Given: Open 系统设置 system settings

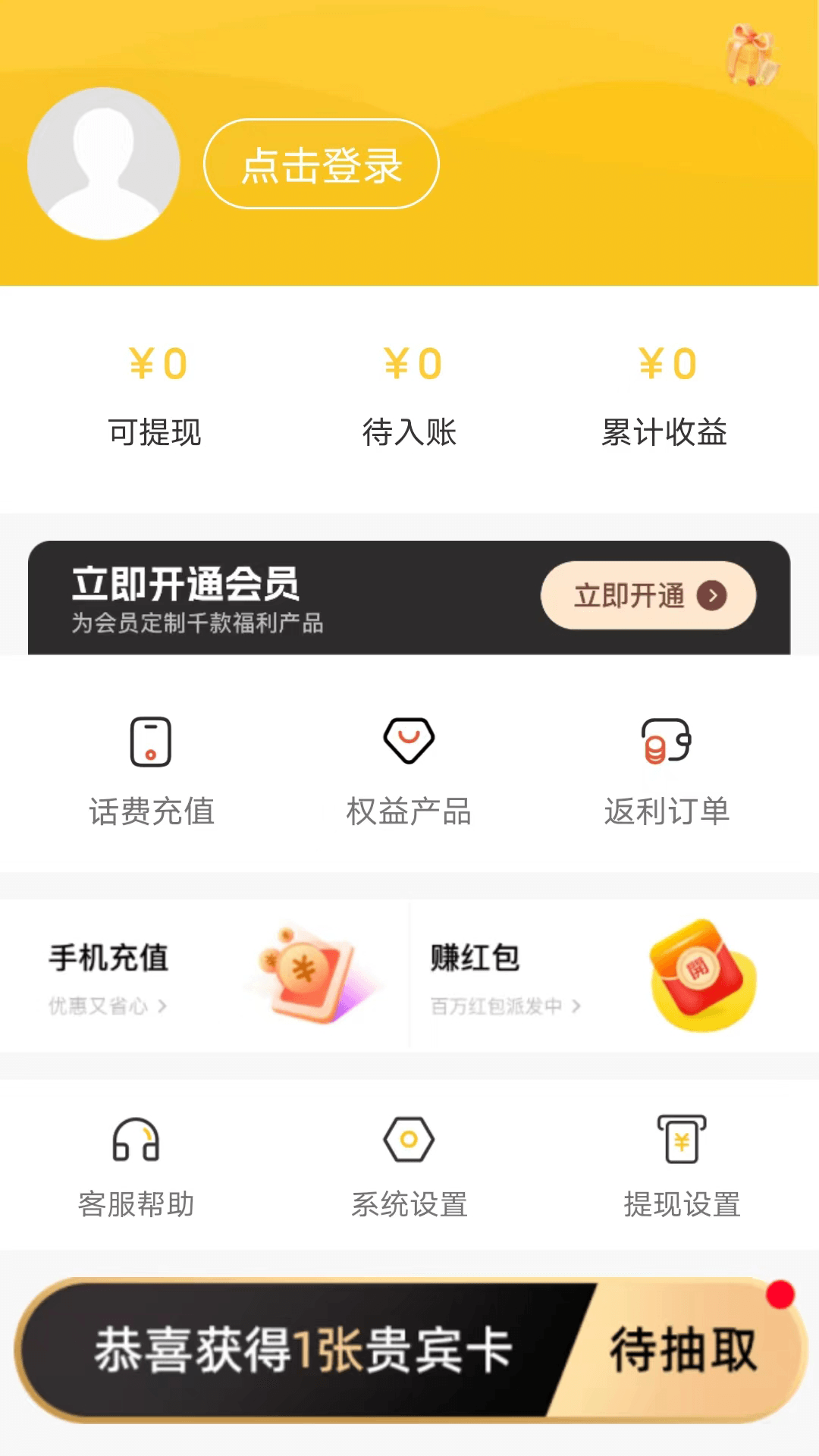Looking at the screenshot, I should point(409,1166).
